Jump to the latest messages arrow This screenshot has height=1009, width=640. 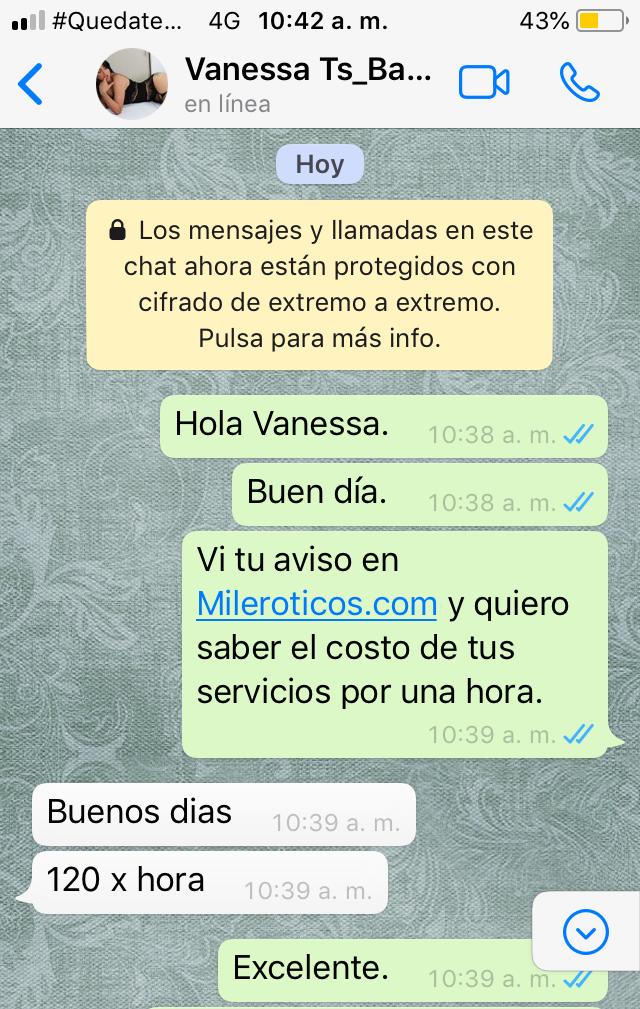(585, 932)
